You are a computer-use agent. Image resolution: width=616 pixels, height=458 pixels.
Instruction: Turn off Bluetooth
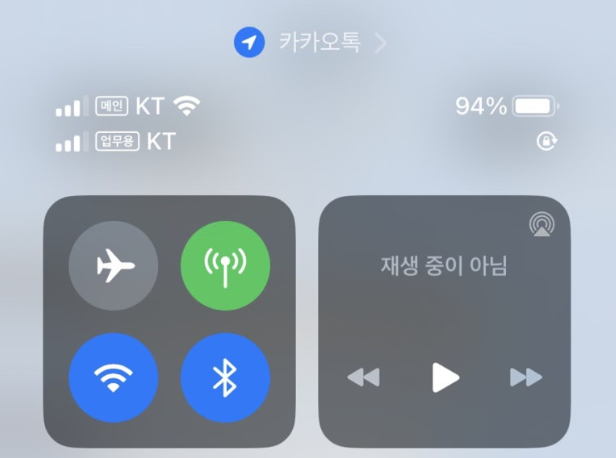(x=225, y=378)
